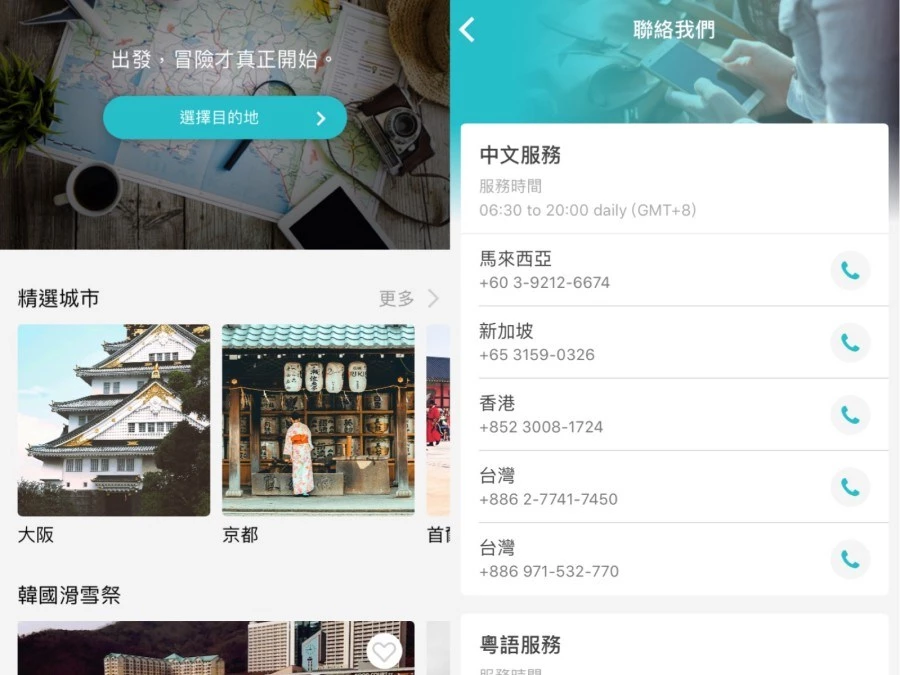Call the 馬來西亞 service number
The image size is (900, 675).
850,270
